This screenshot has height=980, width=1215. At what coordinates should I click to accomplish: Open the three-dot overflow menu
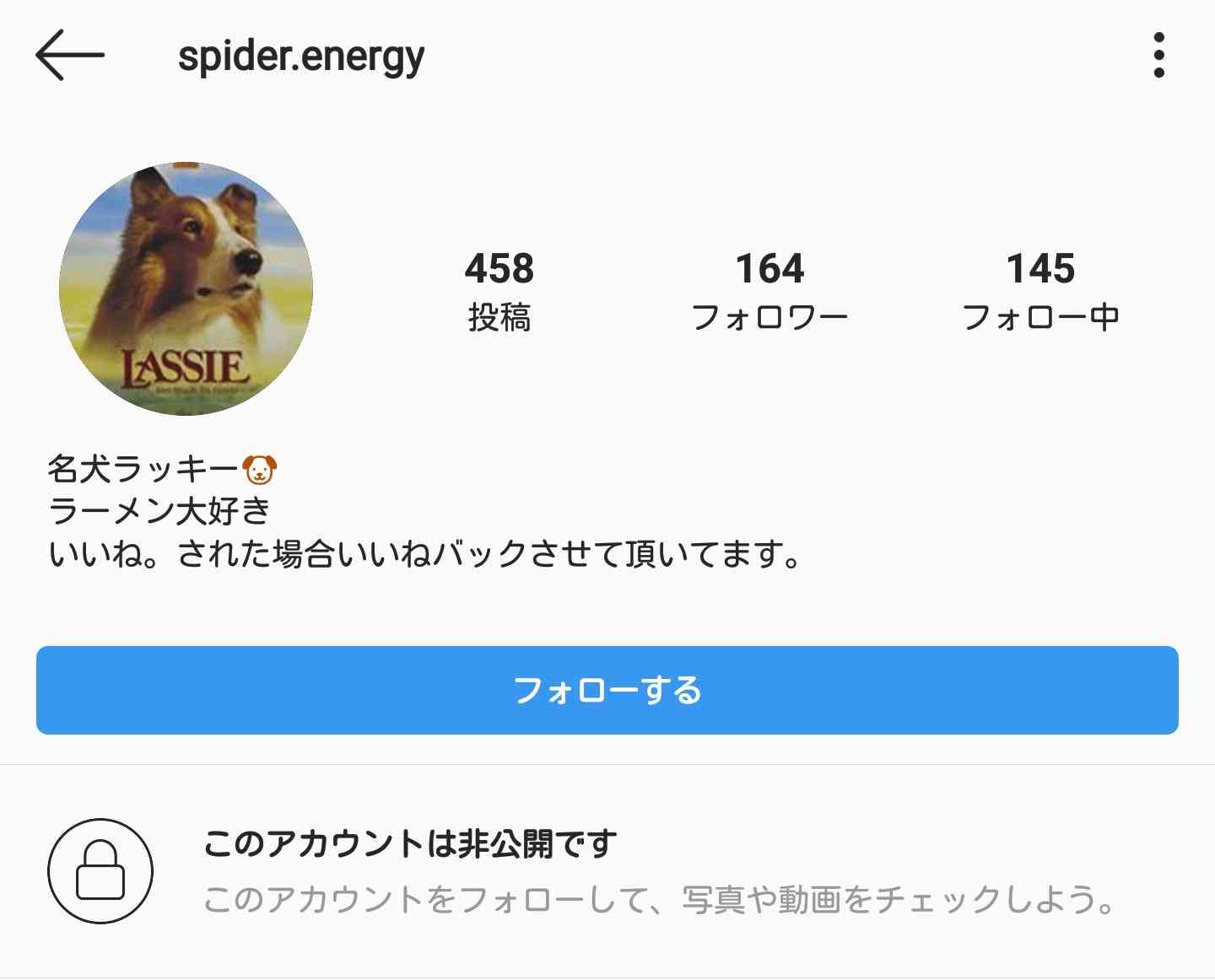(1159, 56)
